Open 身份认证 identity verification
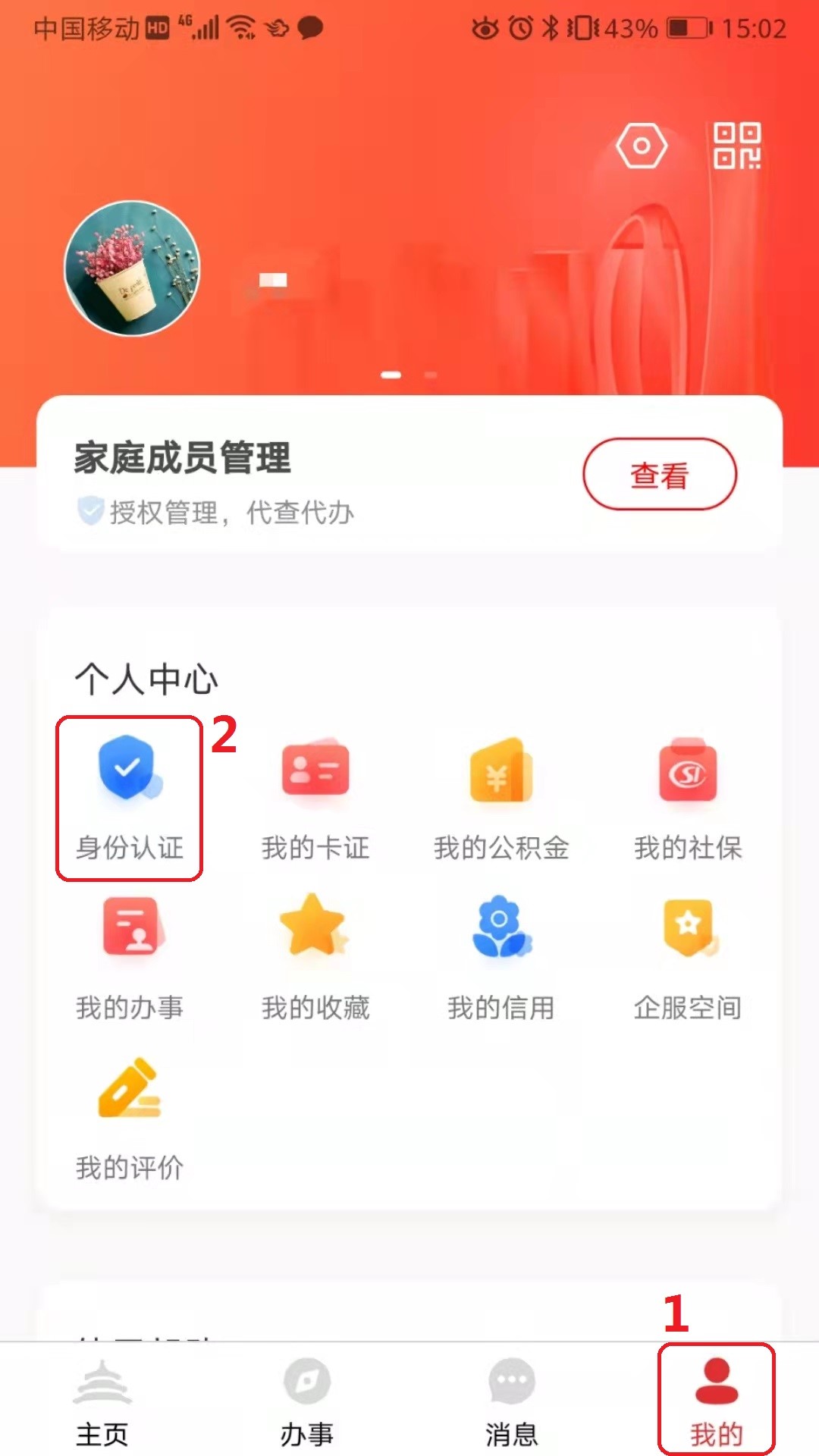 point(129,798)
